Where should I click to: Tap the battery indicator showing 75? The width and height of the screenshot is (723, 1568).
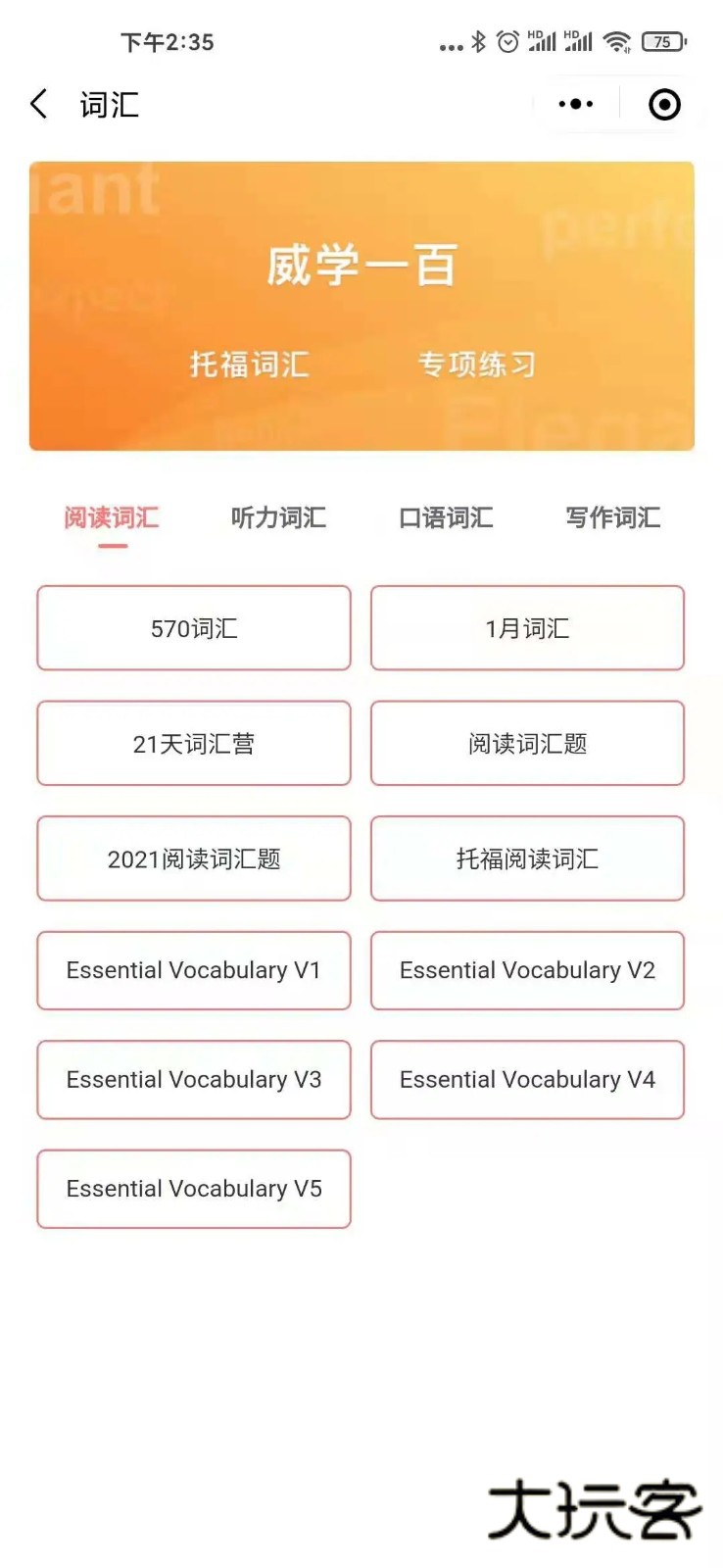point(664,41)
